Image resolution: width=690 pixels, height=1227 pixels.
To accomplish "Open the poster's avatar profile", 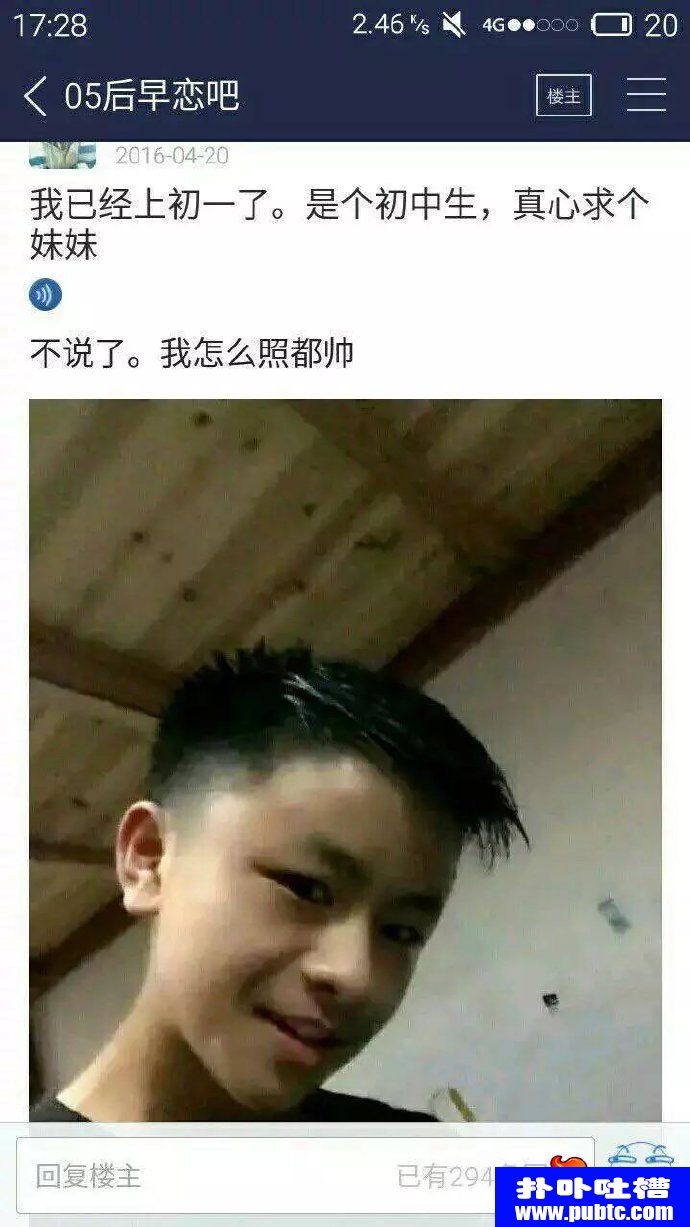I will 62,155.
